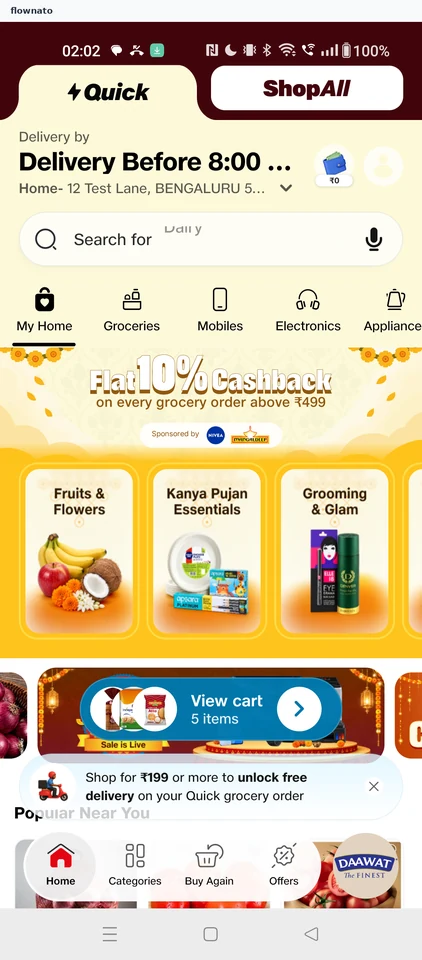
Task: Switch to the ShopAll tab
Action: point(307,88)
